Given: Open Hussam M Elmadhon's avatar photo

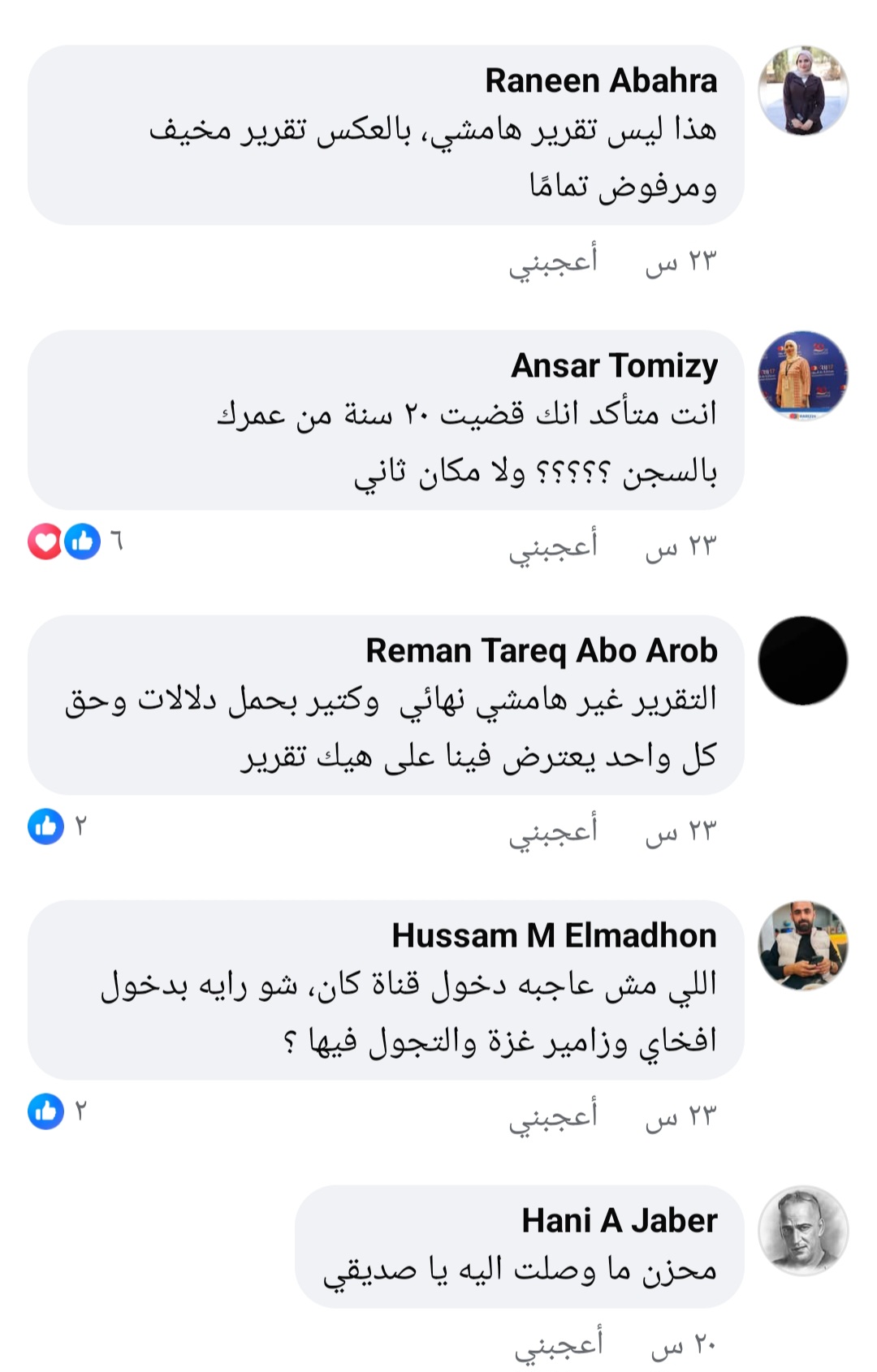Looking at the screenshot, I should tap(803, 945).
